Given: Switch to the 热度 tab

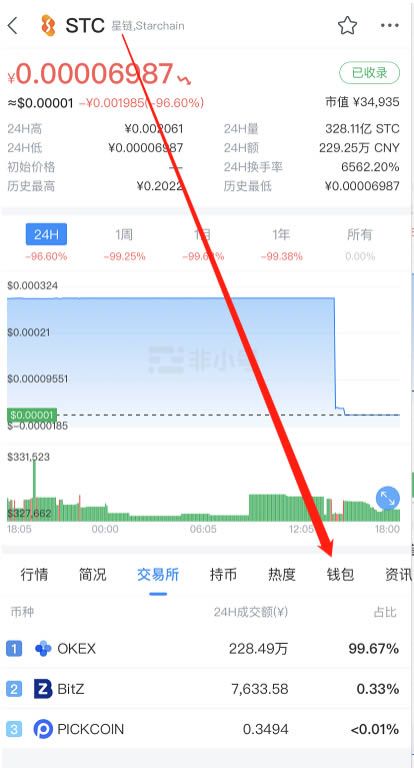Looking at the screenshot, I should (x=282, y=574).
